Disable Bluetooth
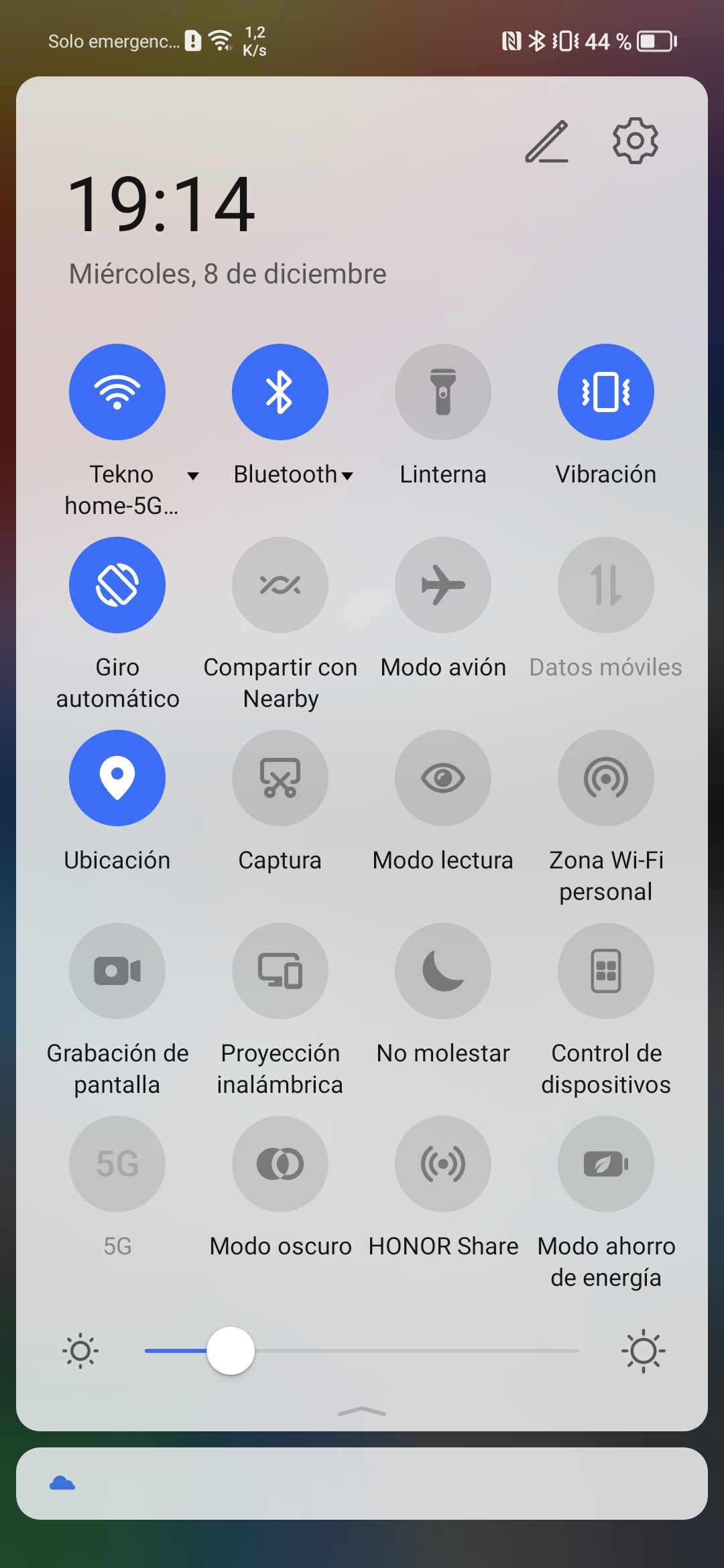Image resolution: width=724 pixels, height=1568 pixels. click(280, 392)
